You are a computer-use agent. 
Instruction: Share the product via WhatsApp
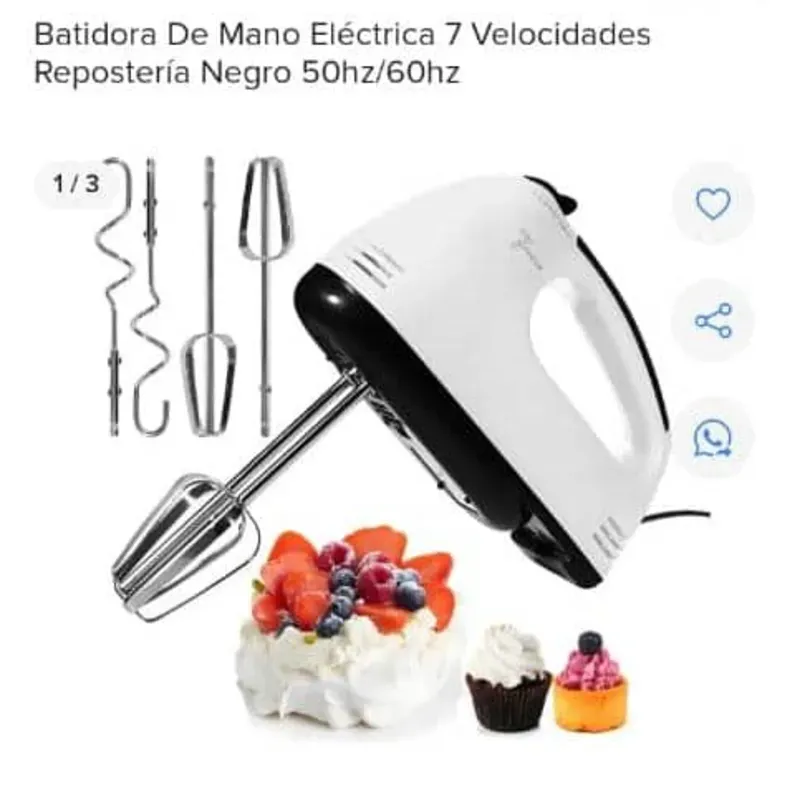(713, 438)
